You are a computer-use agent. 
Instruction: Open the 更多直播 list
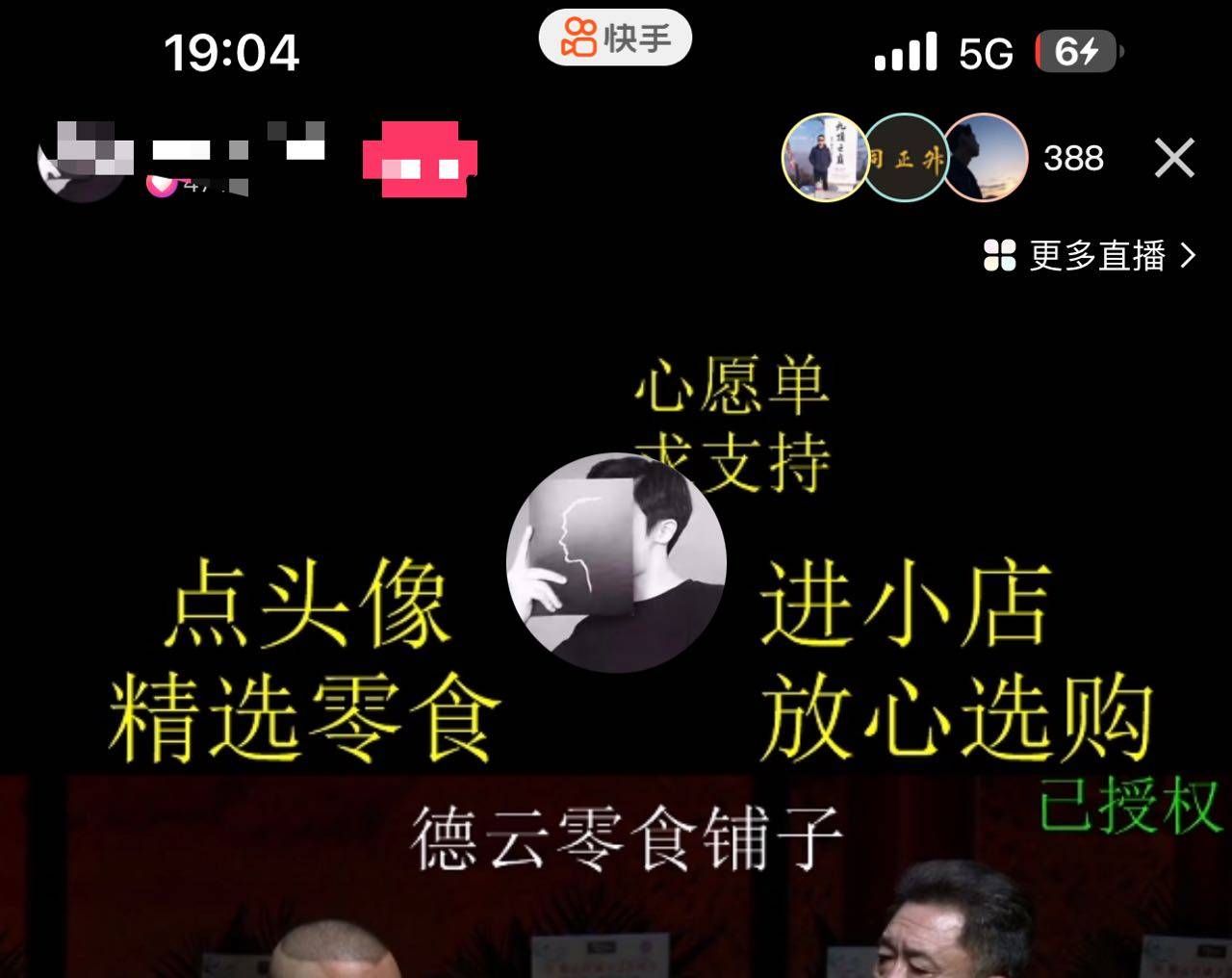pos(1090,256)
